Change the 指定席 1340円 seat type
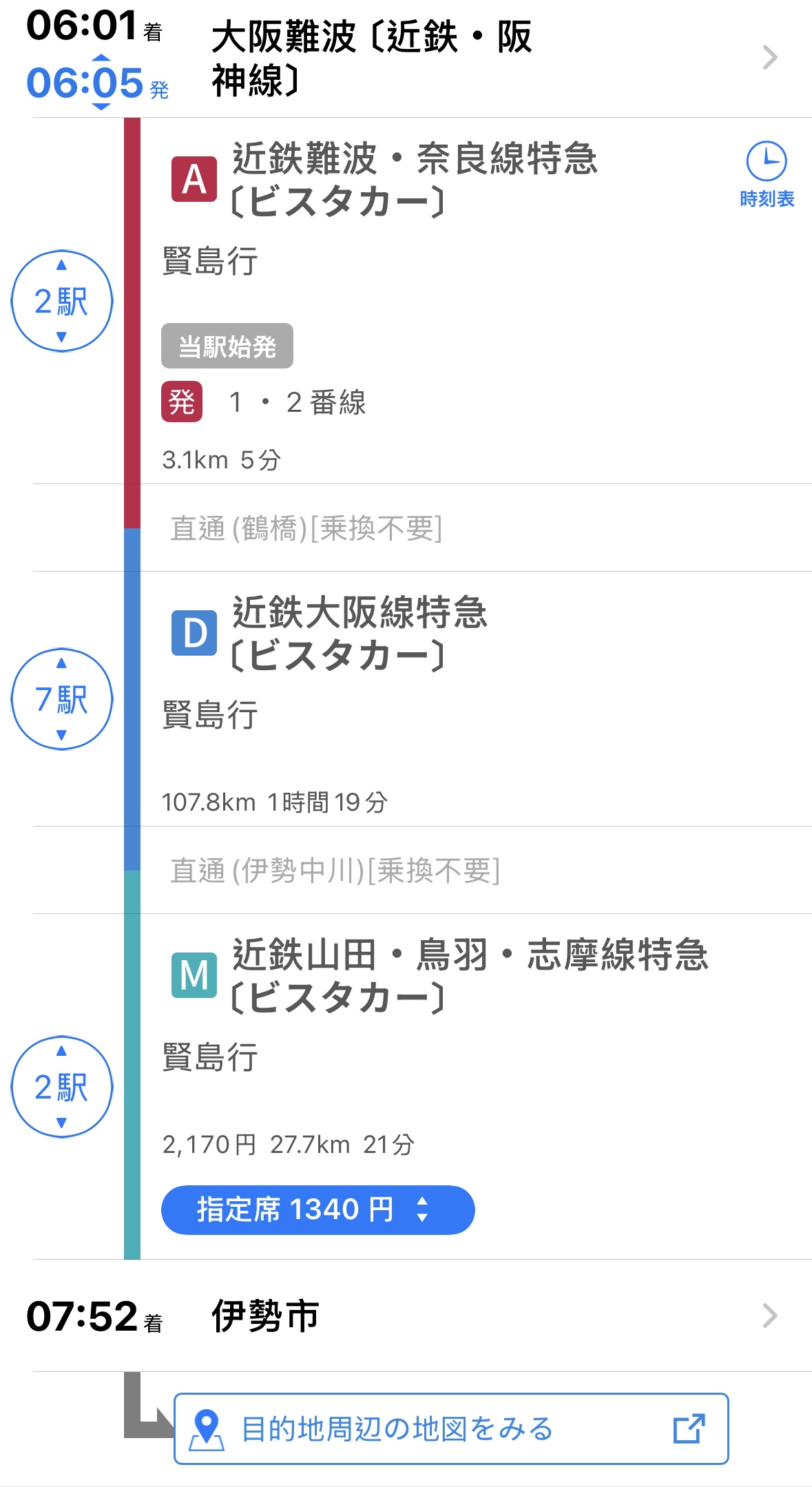This screenshot has width=812, height=1487. (x=317, y=1209)
